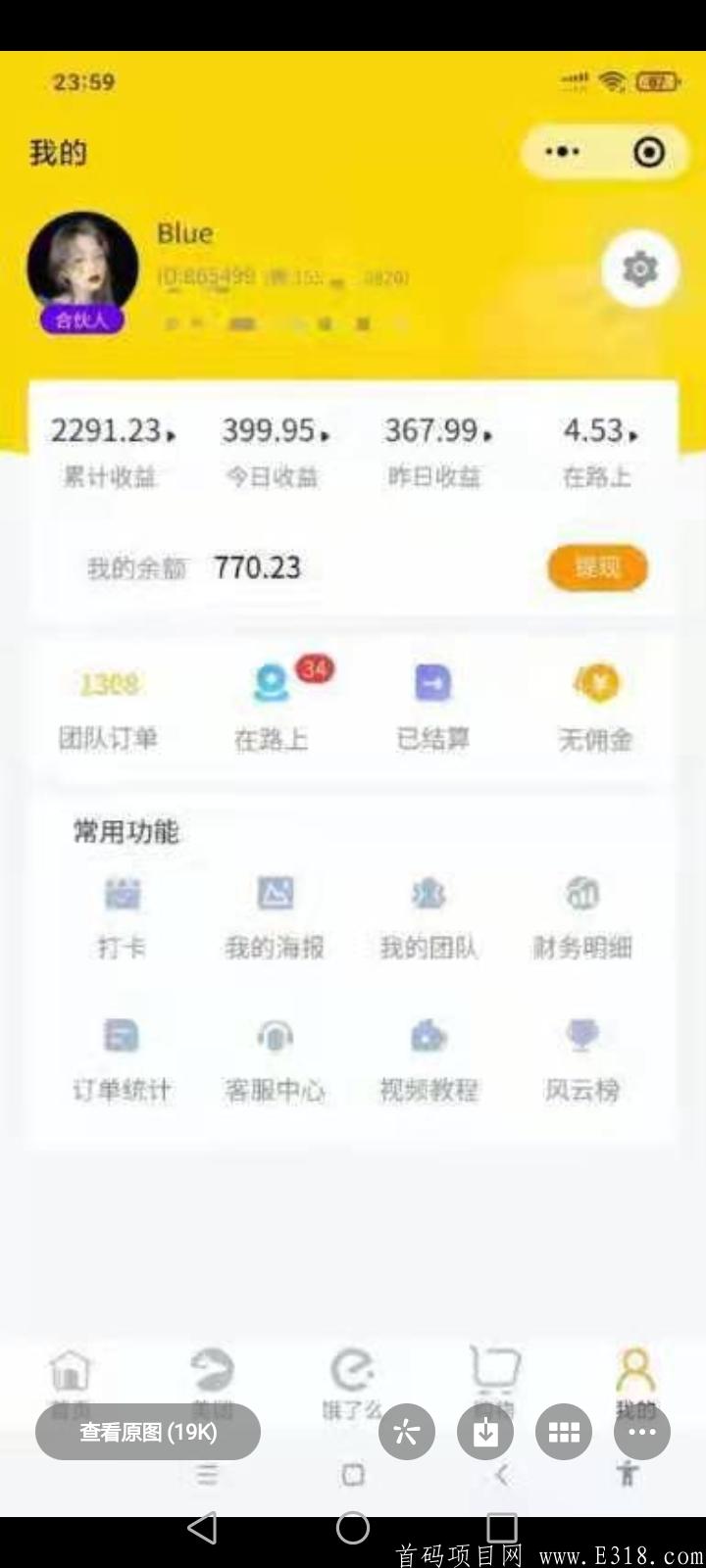Open the settings gear
The height and width of the screenshot is (1568, 706).
[639, 267]
